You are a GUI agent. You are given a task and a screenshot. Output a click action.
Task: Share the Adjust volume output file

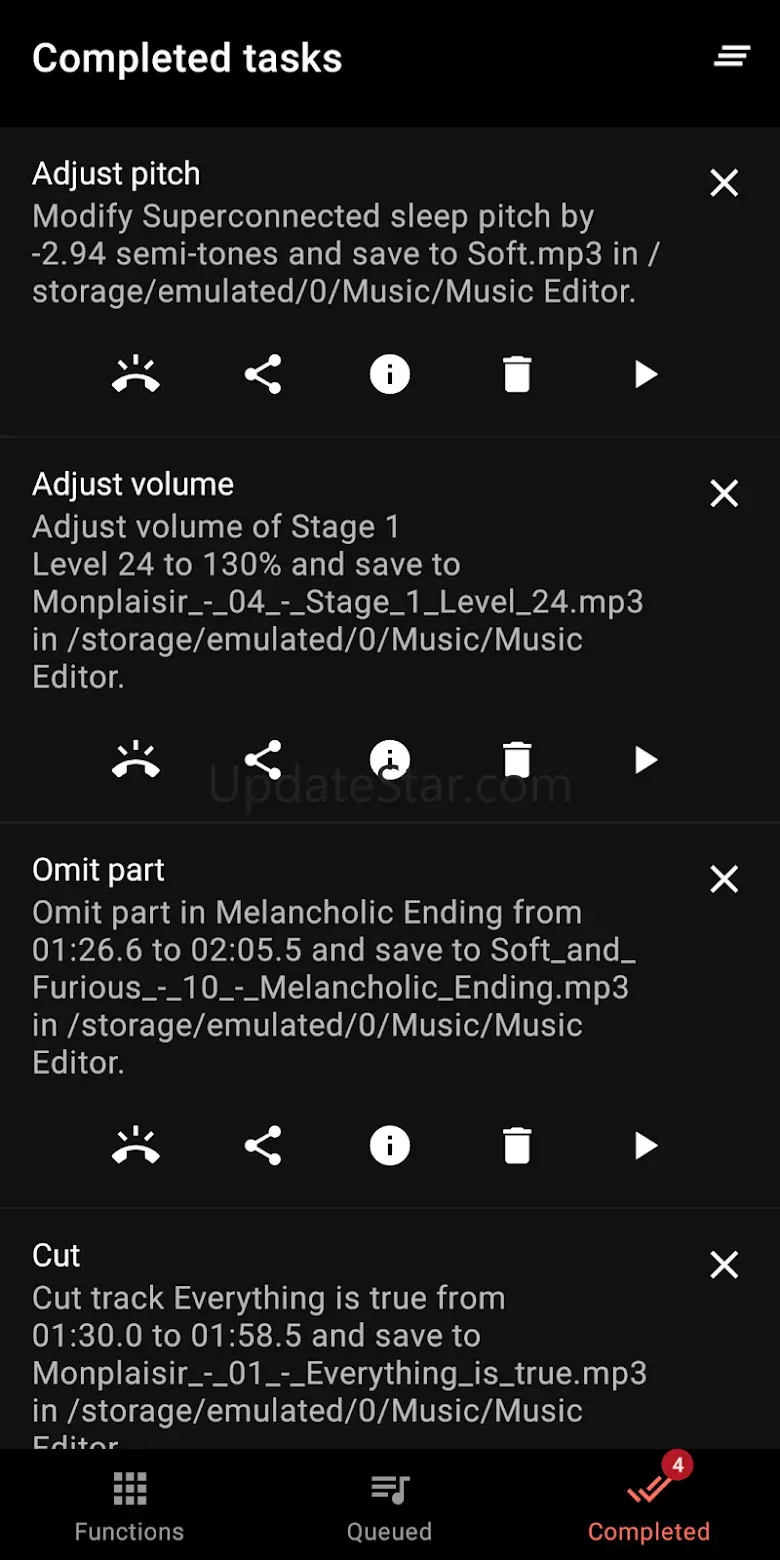[x=263, y=761]
